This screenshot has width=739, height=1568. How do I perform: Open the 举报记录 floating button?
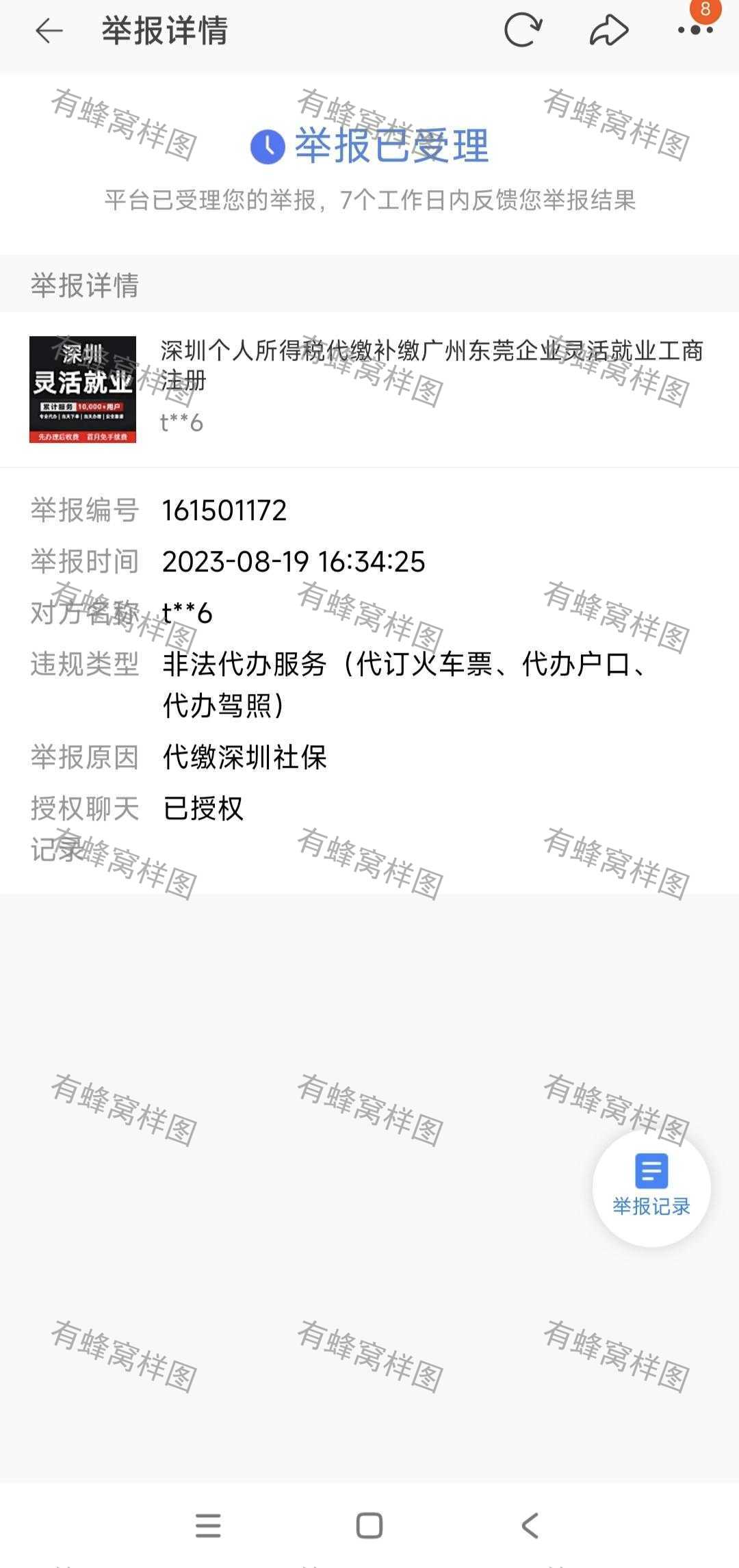[651, 1187]
